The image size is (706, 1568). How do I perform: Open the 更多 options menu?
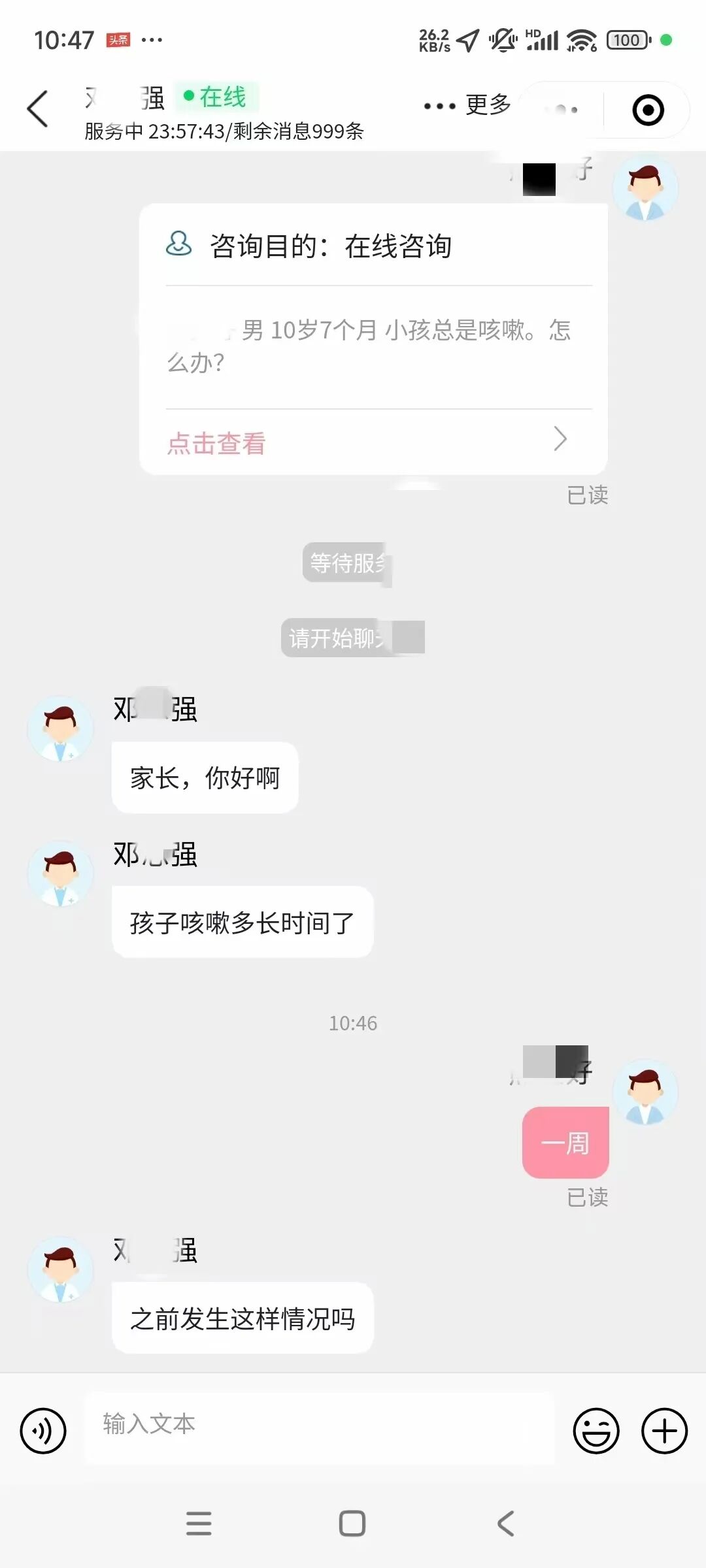pos(487,106)
